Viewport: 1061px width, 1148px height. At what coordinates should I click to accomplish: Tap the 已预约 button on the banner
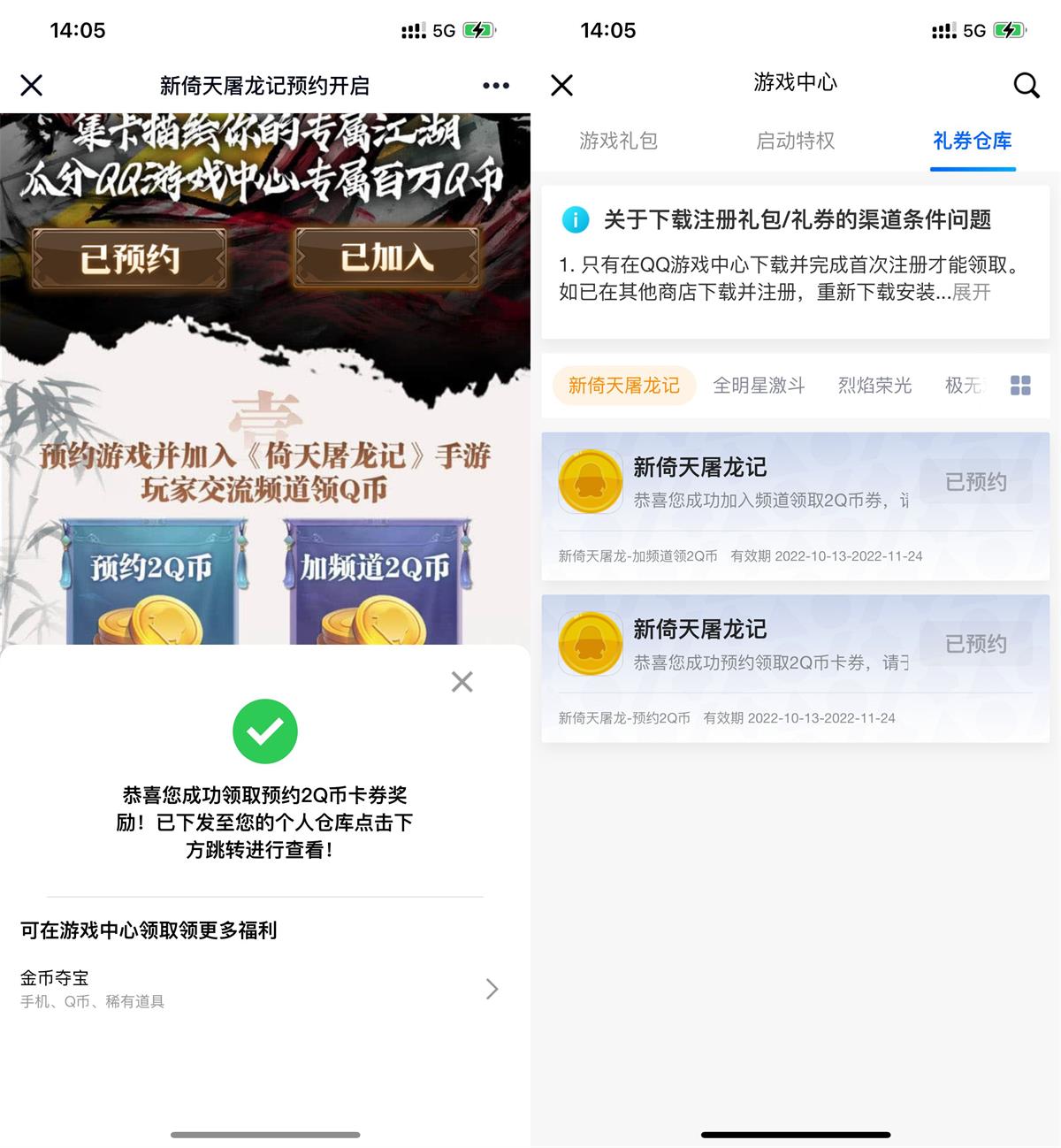[130, 259]
